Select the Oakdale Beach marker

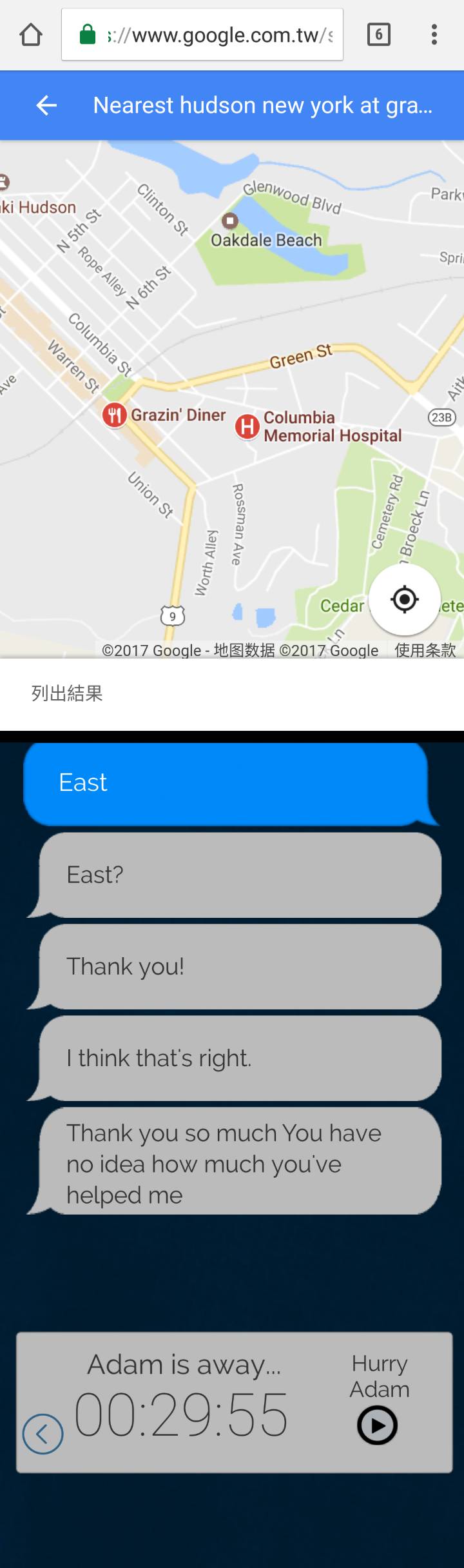[230, 221]
